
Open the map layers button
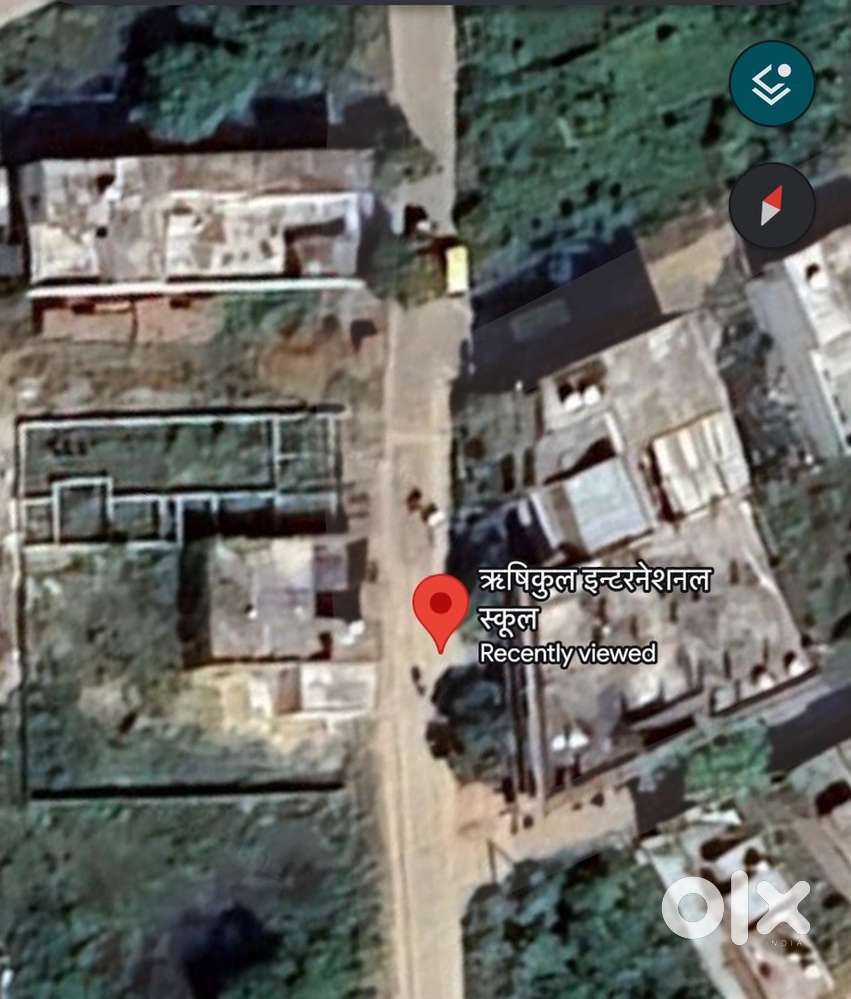click(771, 84)
